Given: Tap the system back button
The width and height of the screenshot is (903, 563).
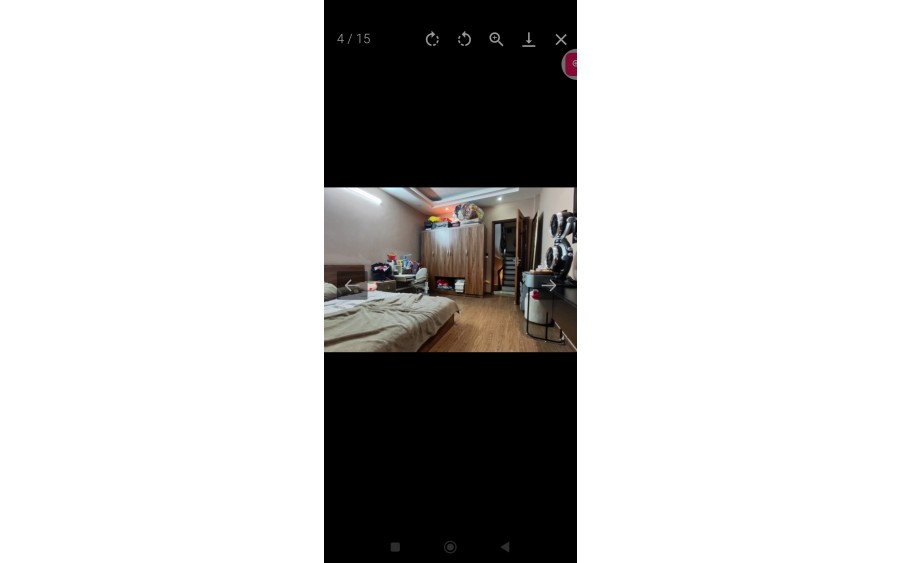Looking at the screenshot, I should pyautogui.click(x=505, y=547).
